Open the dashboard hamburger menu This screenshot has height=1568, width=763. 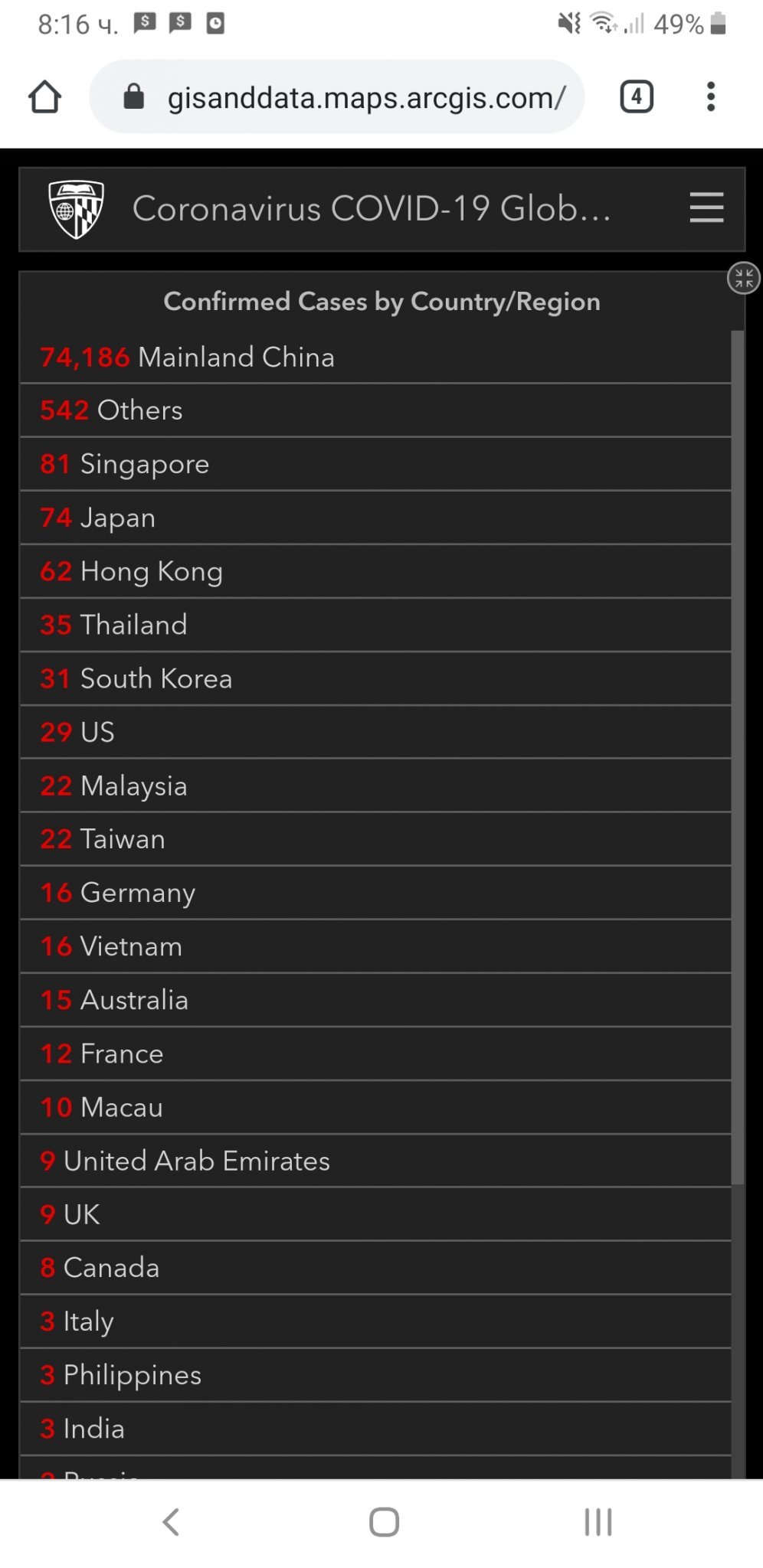tap(706, 208)
